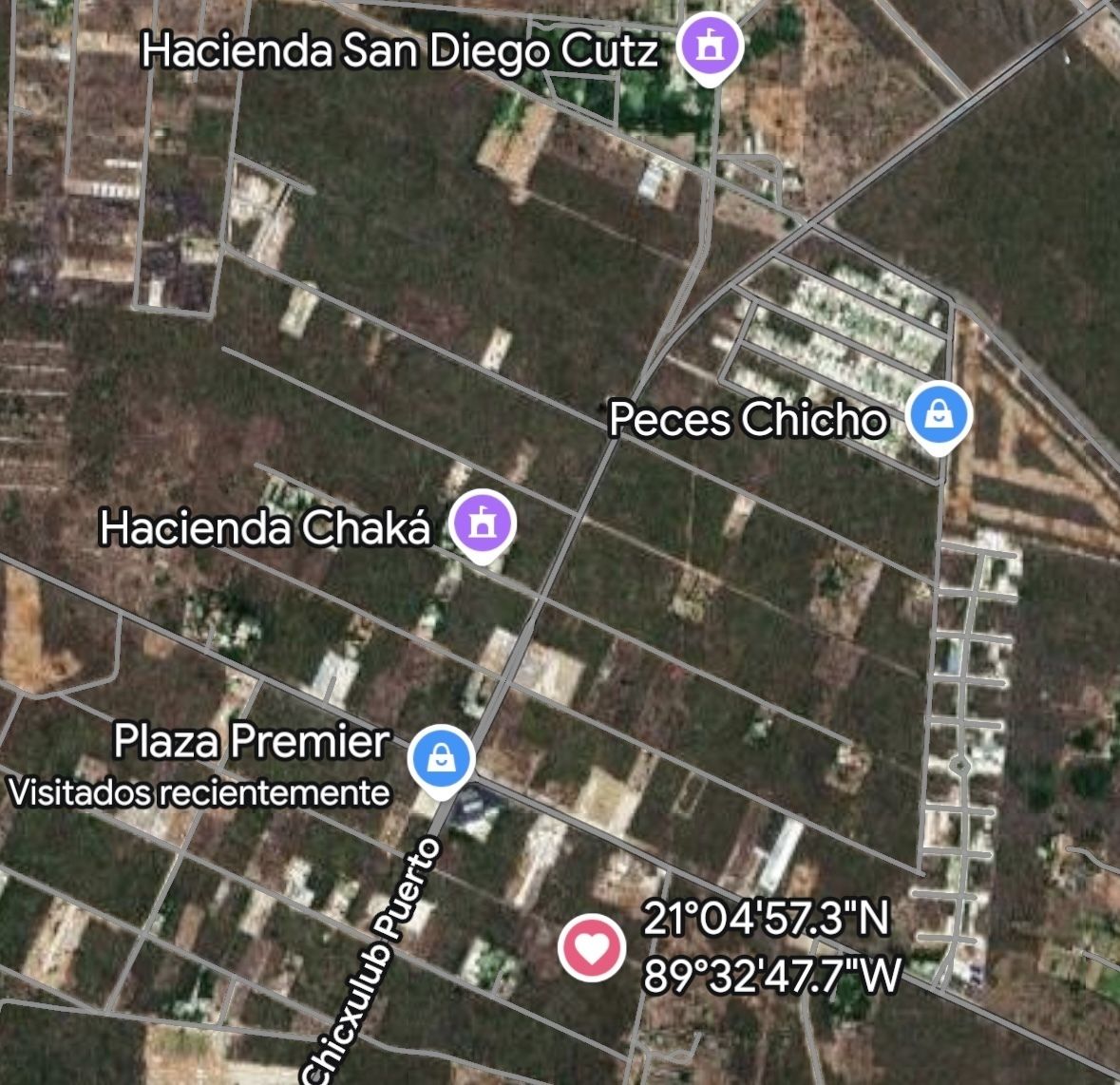Select the Plaza Premier shopping pin

tap(440, 758)
